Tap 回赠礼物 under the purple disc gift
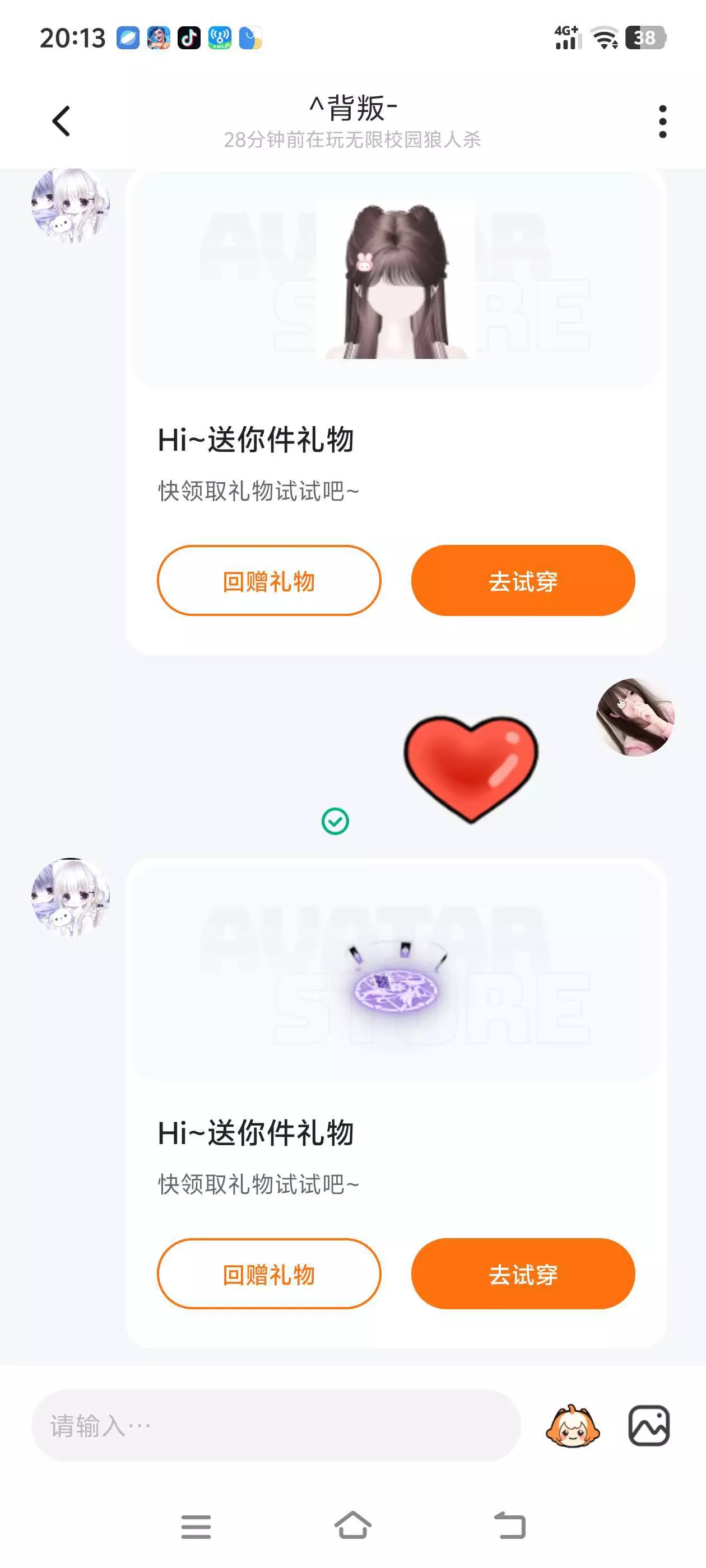The image size is (706, 1568). (268, 1274)
